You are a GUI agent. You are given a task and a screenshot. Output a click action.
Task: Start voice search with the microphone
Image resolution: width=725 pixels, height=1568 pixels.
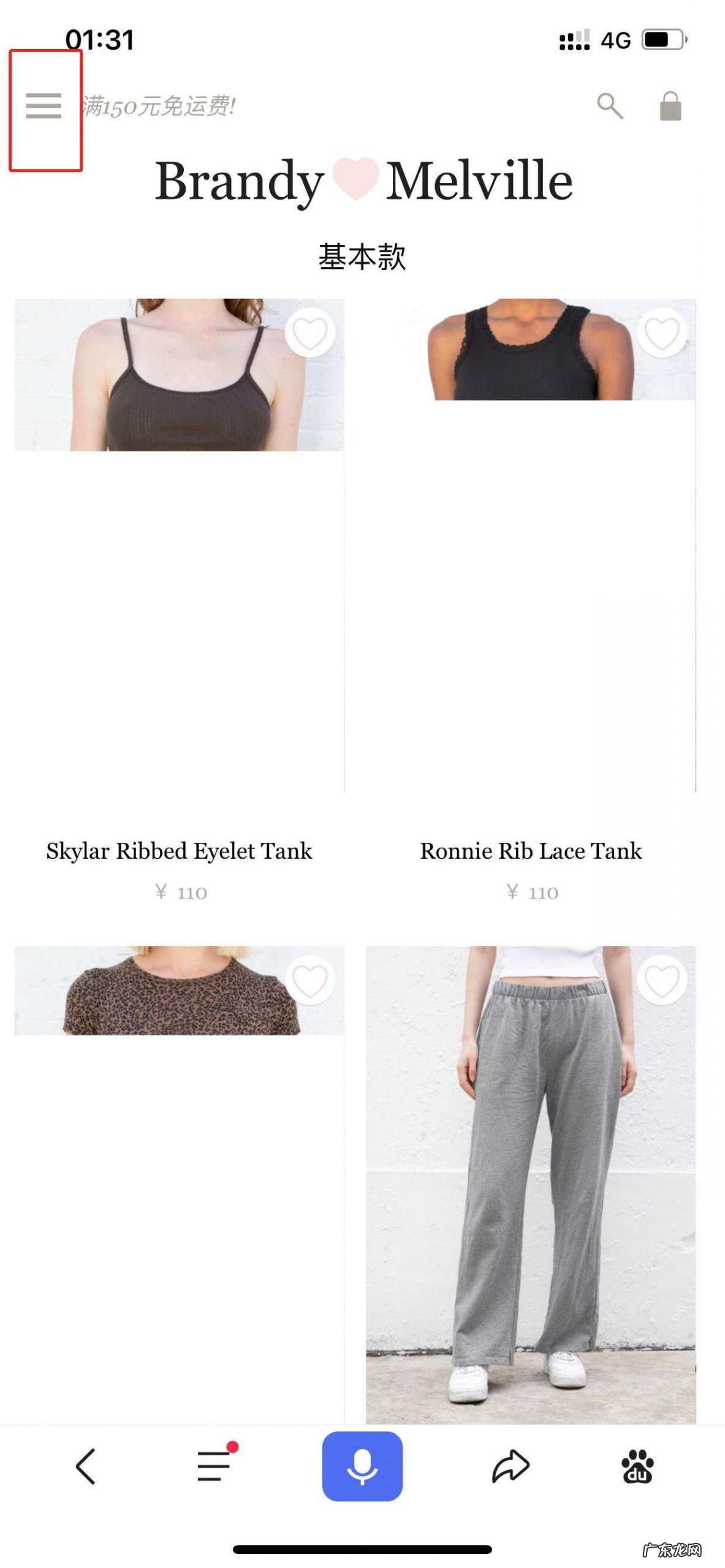(362, 1466)
